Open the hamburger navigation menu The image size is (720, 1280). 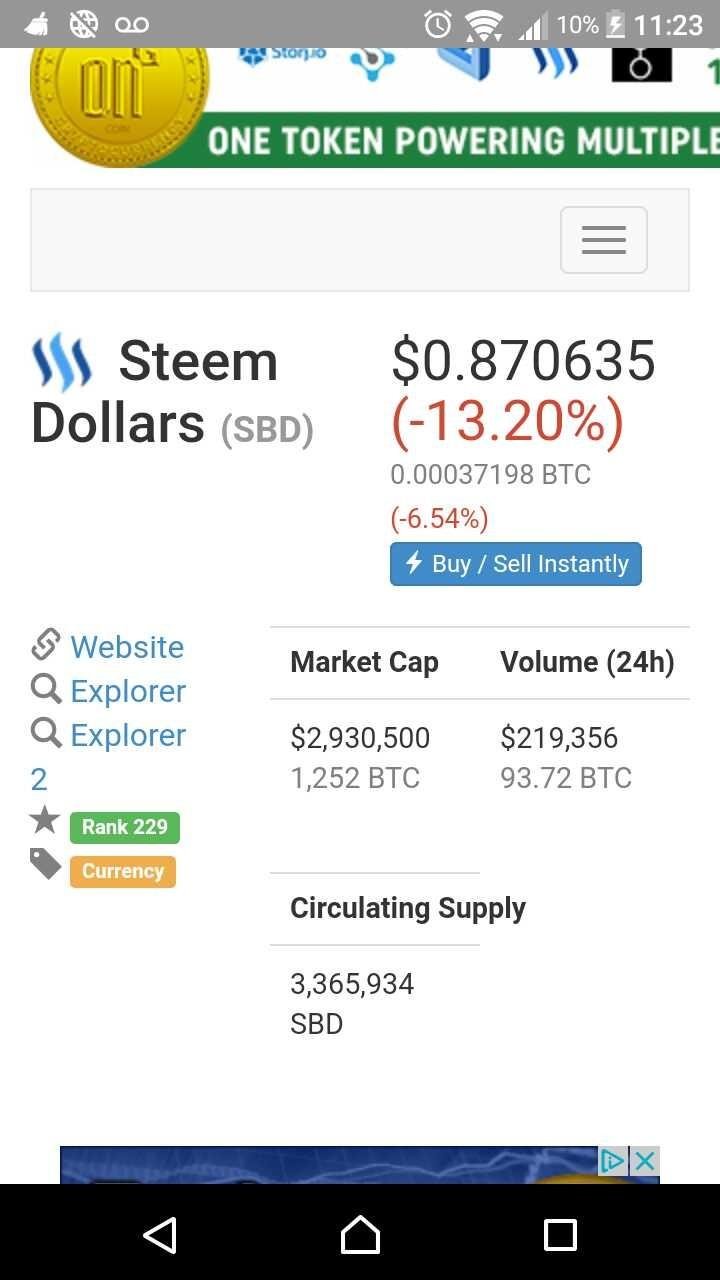coord(603,240)
